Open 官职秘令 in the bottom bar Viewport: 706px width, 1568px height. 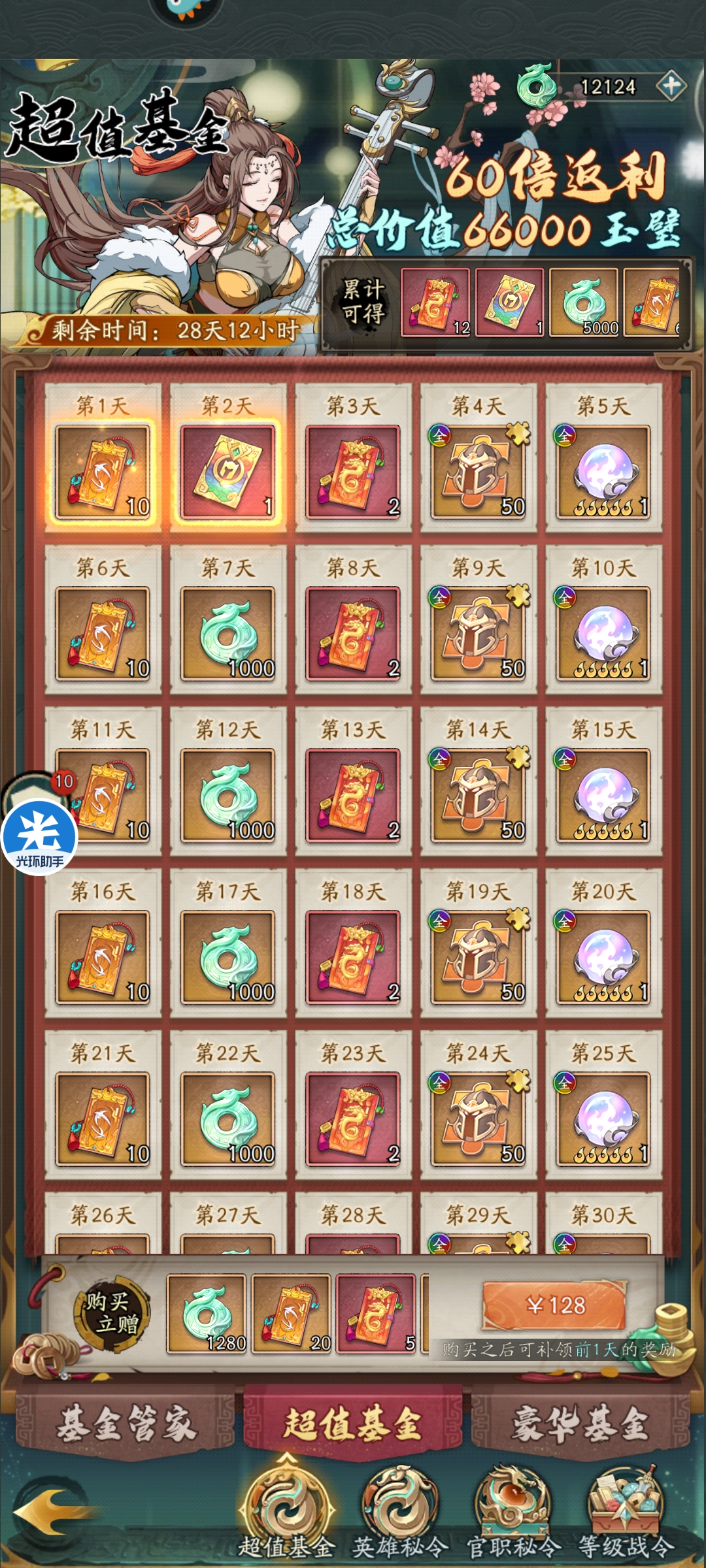513,1509
